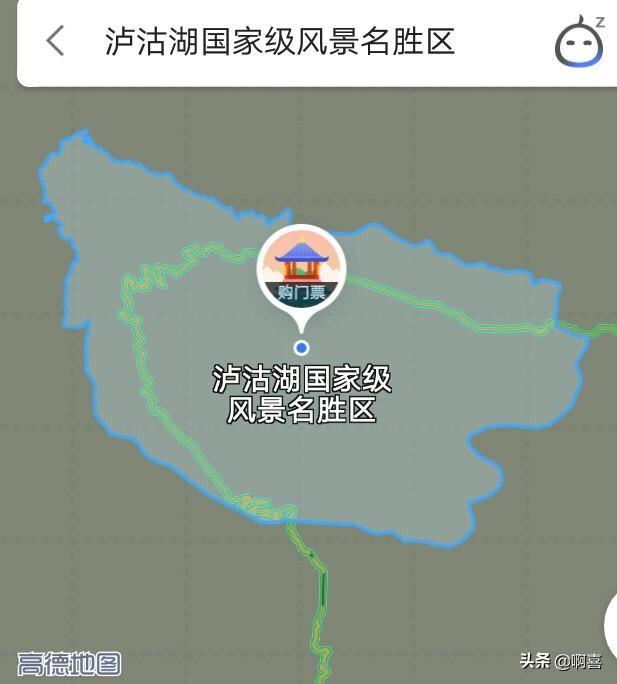This screenshot has width=617, height=684.
Task: Tap the search box showing 泸沽湖国家级风景名胜区
Action: point(280,41)
